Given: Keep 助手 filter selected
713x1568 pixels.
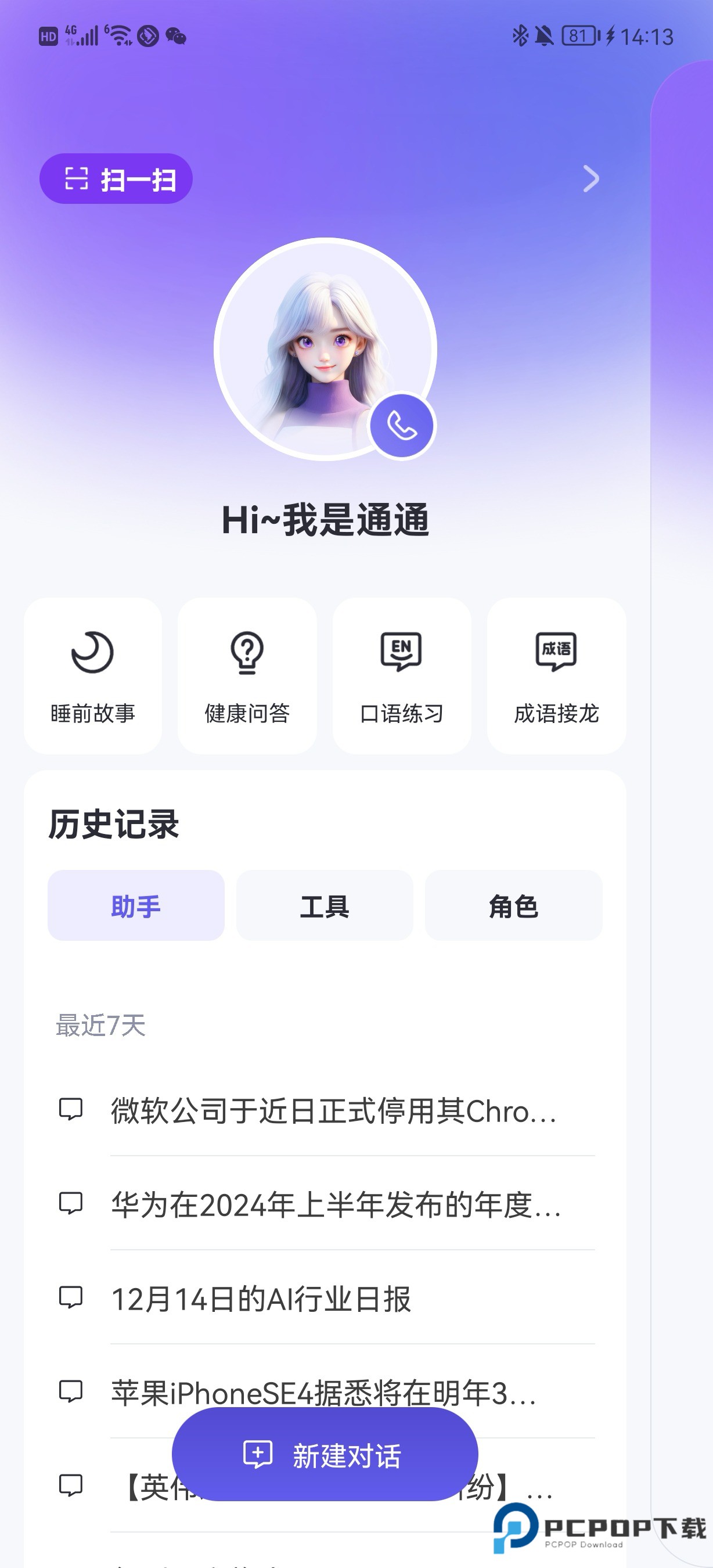Looking at the screenshot, I should coord(135,906).
